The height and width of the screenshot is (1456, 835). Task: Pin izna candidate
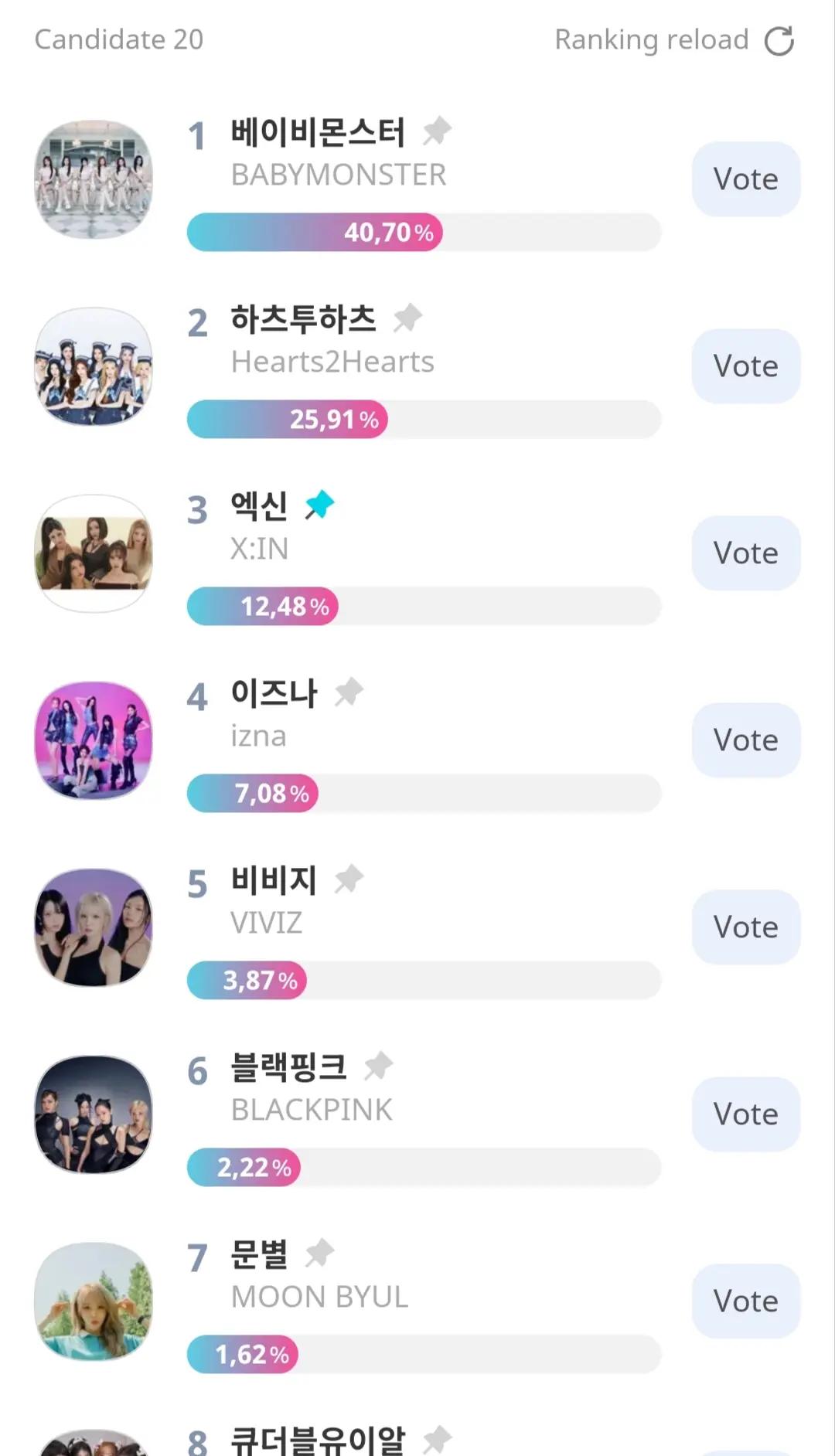(349, 692)
